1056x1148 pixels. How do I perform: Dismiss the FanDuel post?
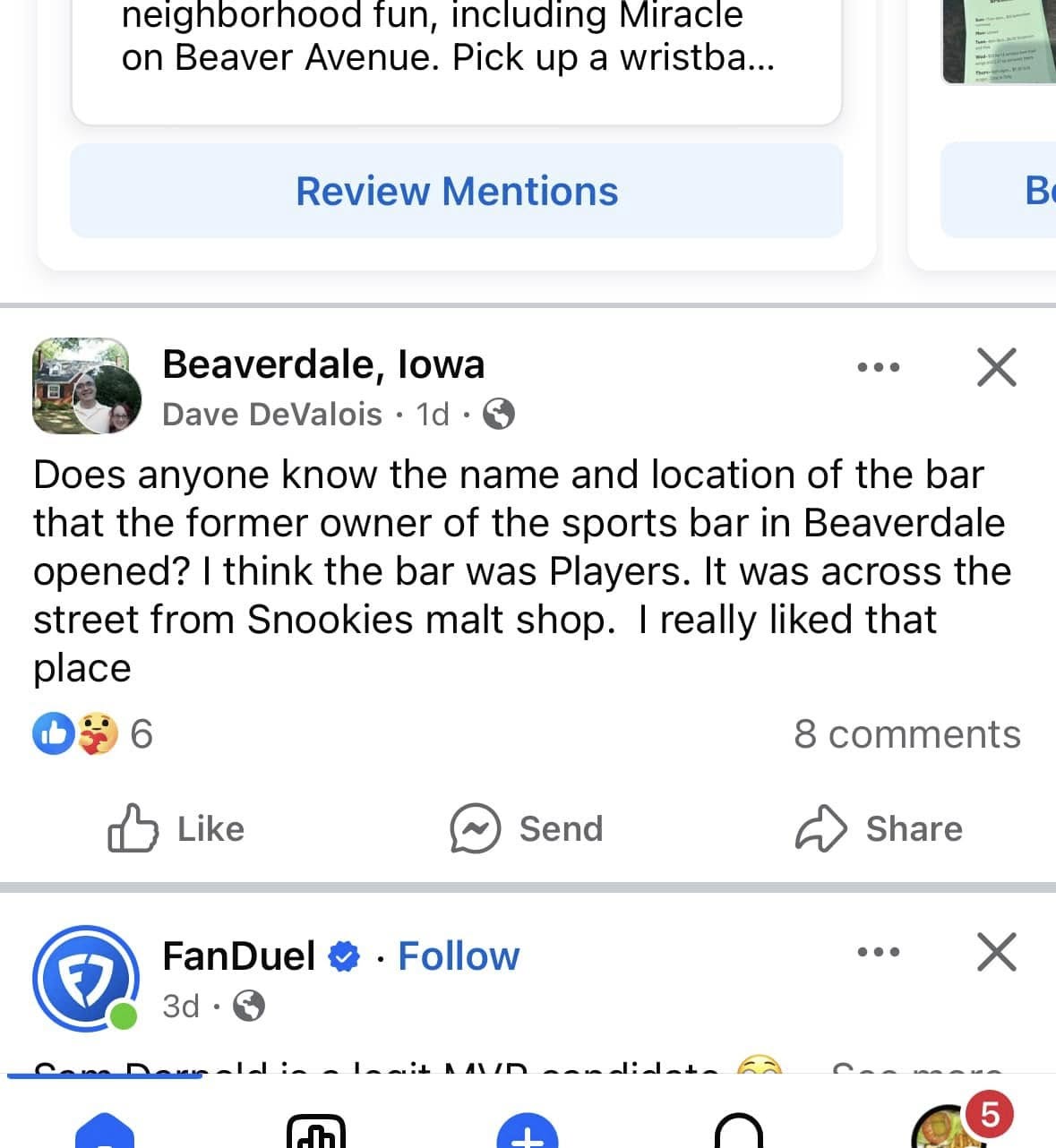click(x=996, y=952)
